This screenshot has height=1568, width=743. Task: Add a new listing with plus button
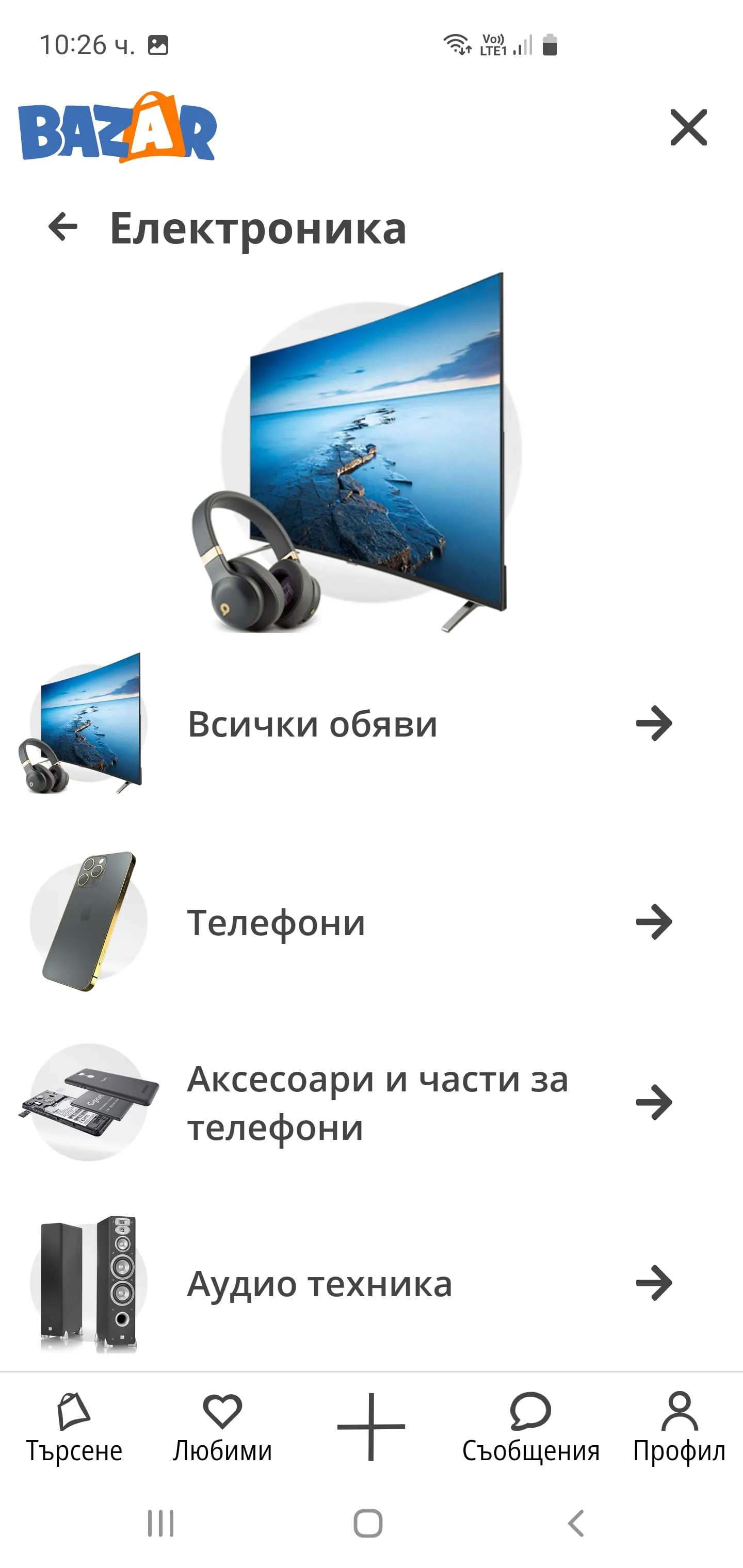[x=371, y=1426]
